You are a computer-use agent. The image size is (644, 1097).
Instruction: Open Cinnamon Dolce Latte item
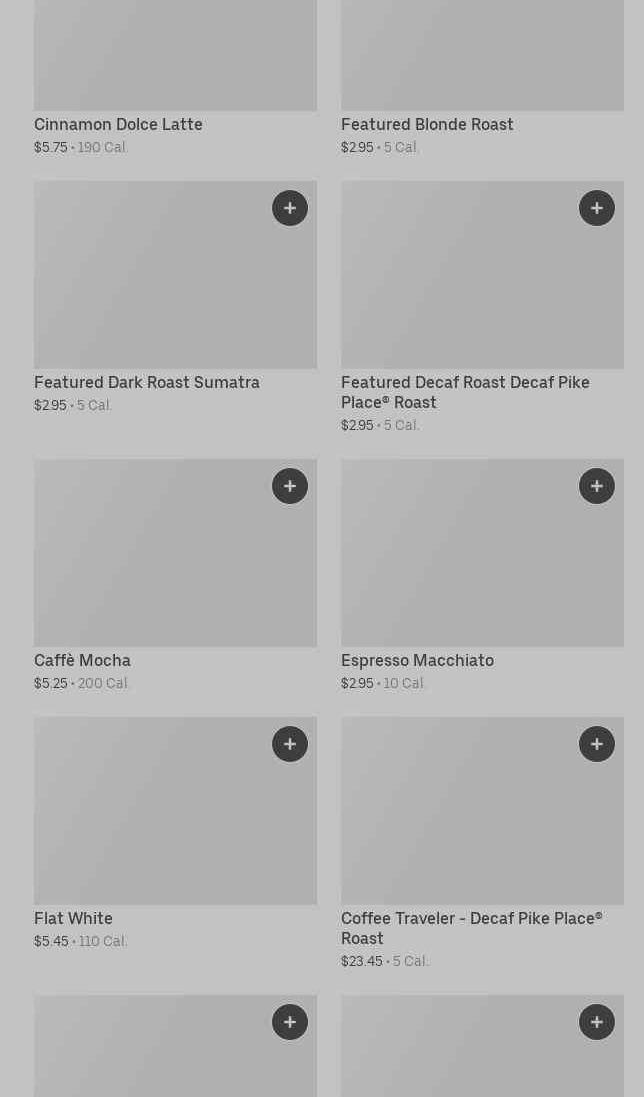(118, 125)
